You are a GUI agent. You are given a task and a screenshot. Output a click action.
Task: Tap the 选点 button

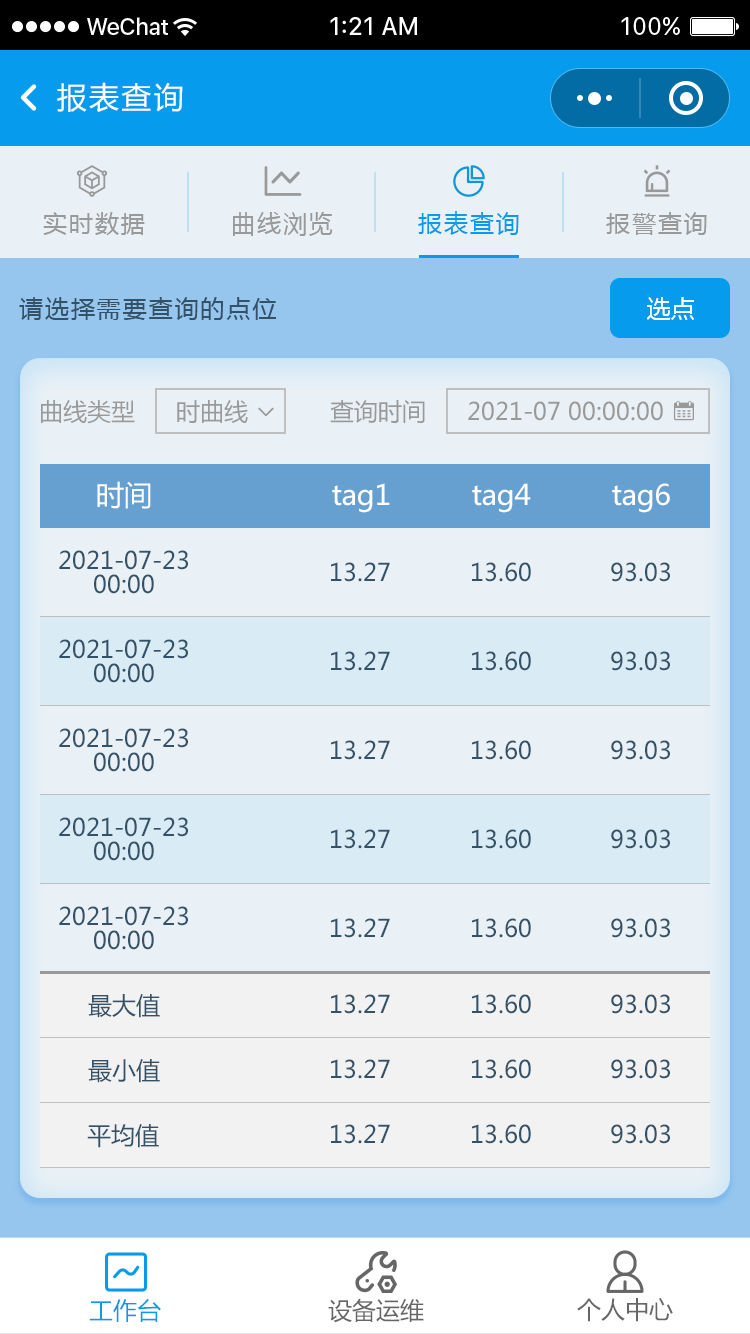pyautogui.click(x=670, y=308)
